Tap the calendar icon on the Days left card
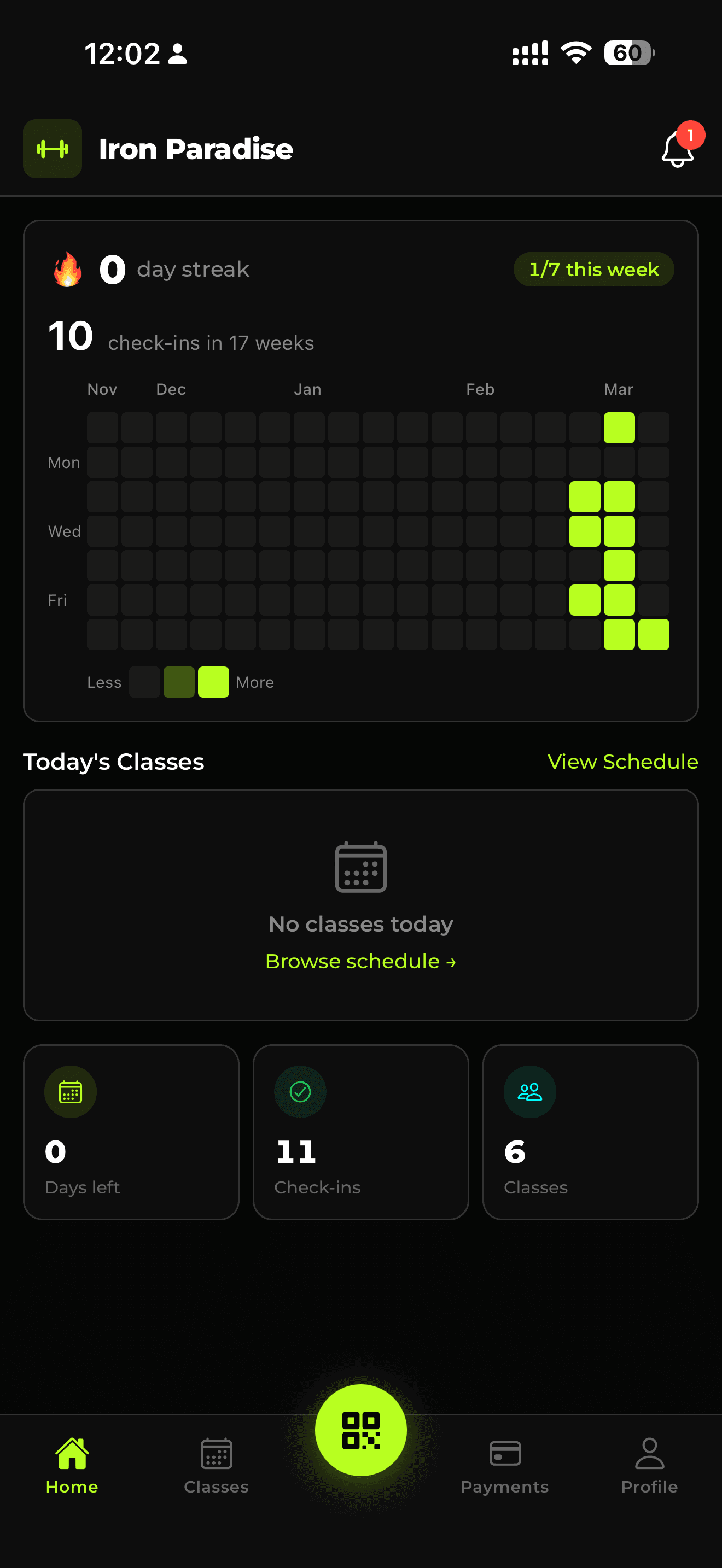 (x=70, y=1091)
